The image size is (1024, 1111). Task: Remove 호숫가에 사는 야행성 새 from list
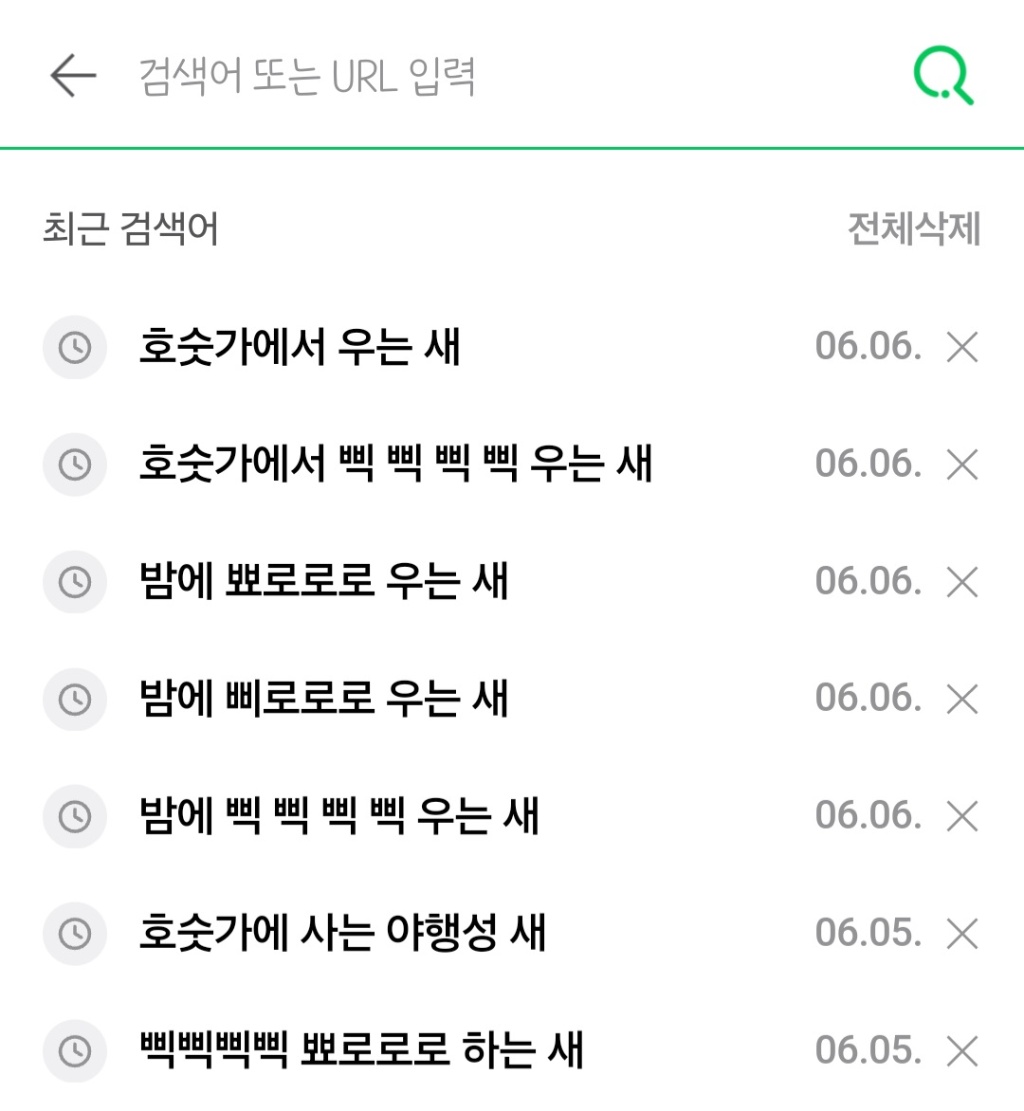[x=962, y=933]
